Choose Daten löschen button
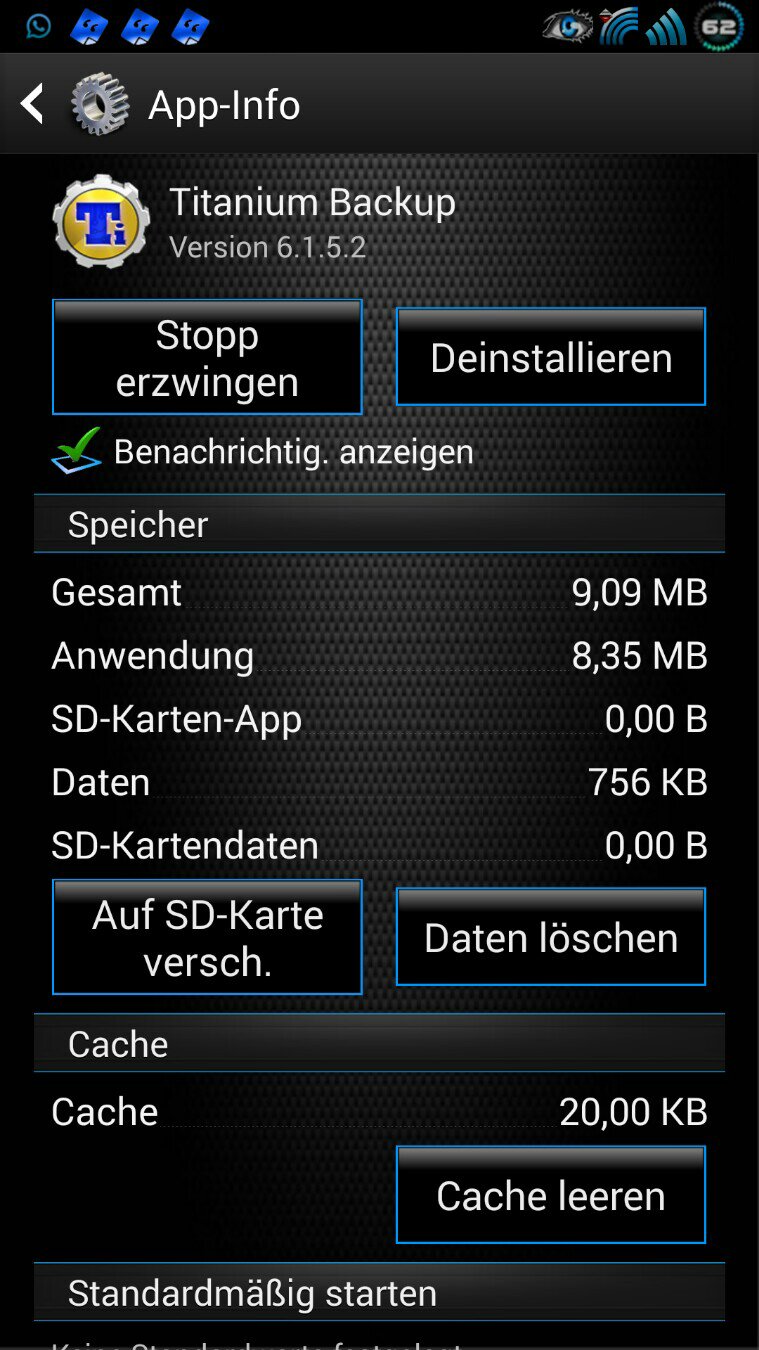The width and height of the screenshot is (759, 1350). point(551,937)
